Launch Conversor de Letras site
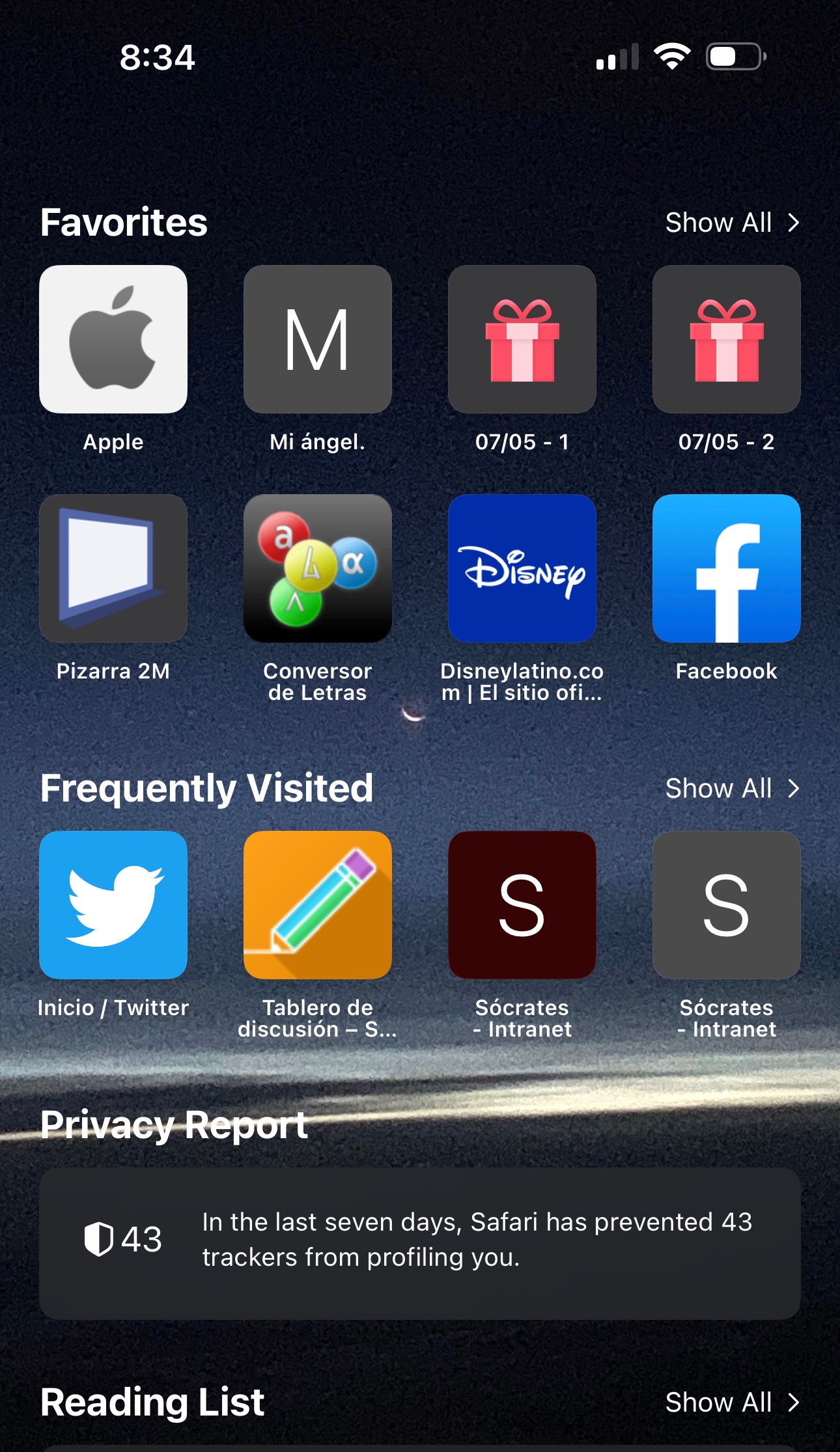This screenshot has height=1452, width=840. click(317, 568)
